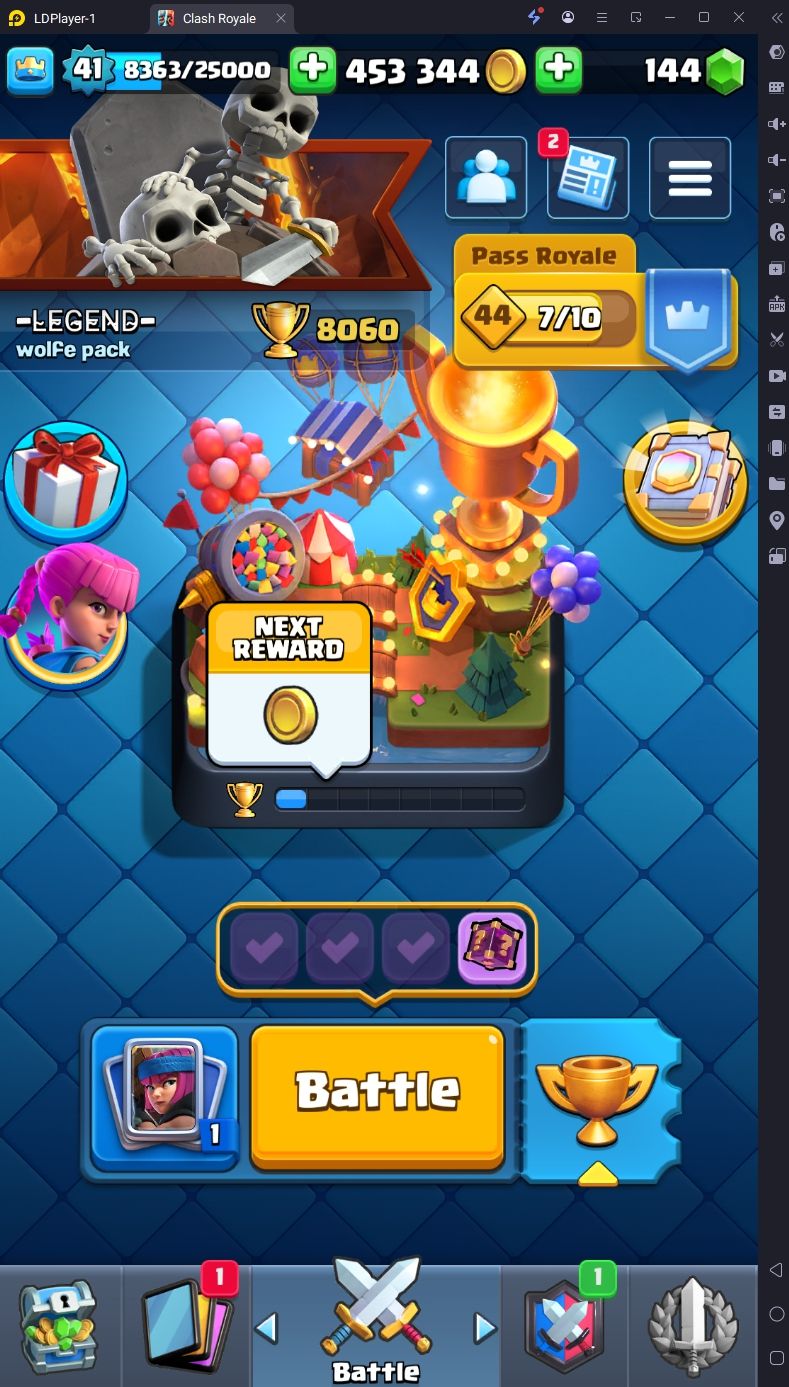The height and width of the screenshot is (1387, 789).
Task: Open the news feed icon
Action: click(x=588, y=178)
